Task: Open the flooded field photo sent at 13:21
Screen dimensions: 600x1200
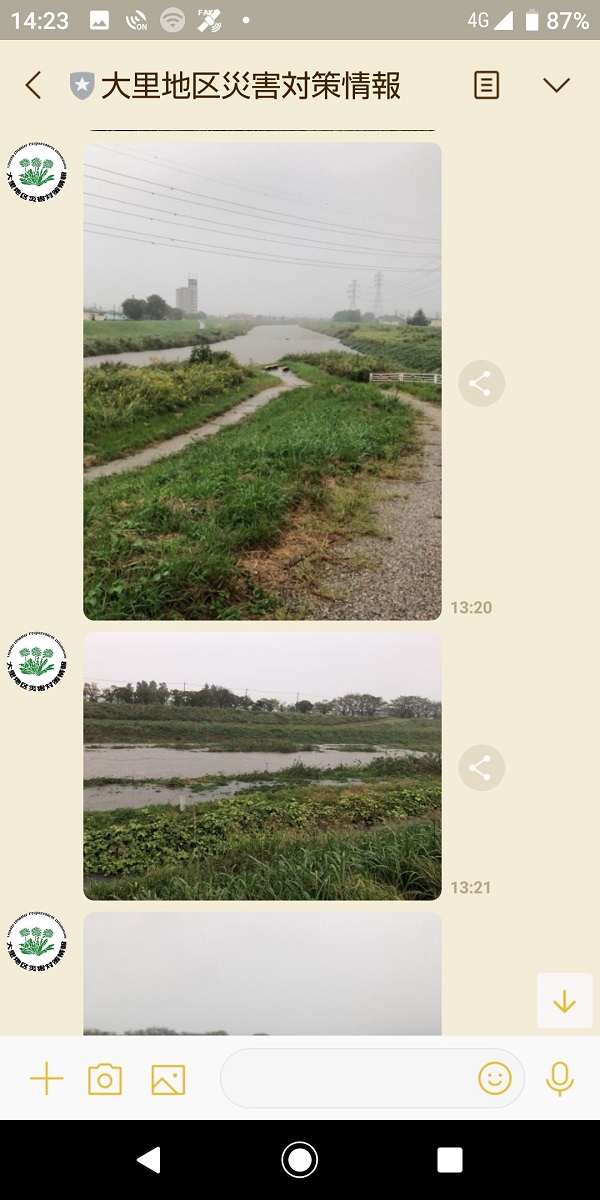Action: tap(262, 766)
